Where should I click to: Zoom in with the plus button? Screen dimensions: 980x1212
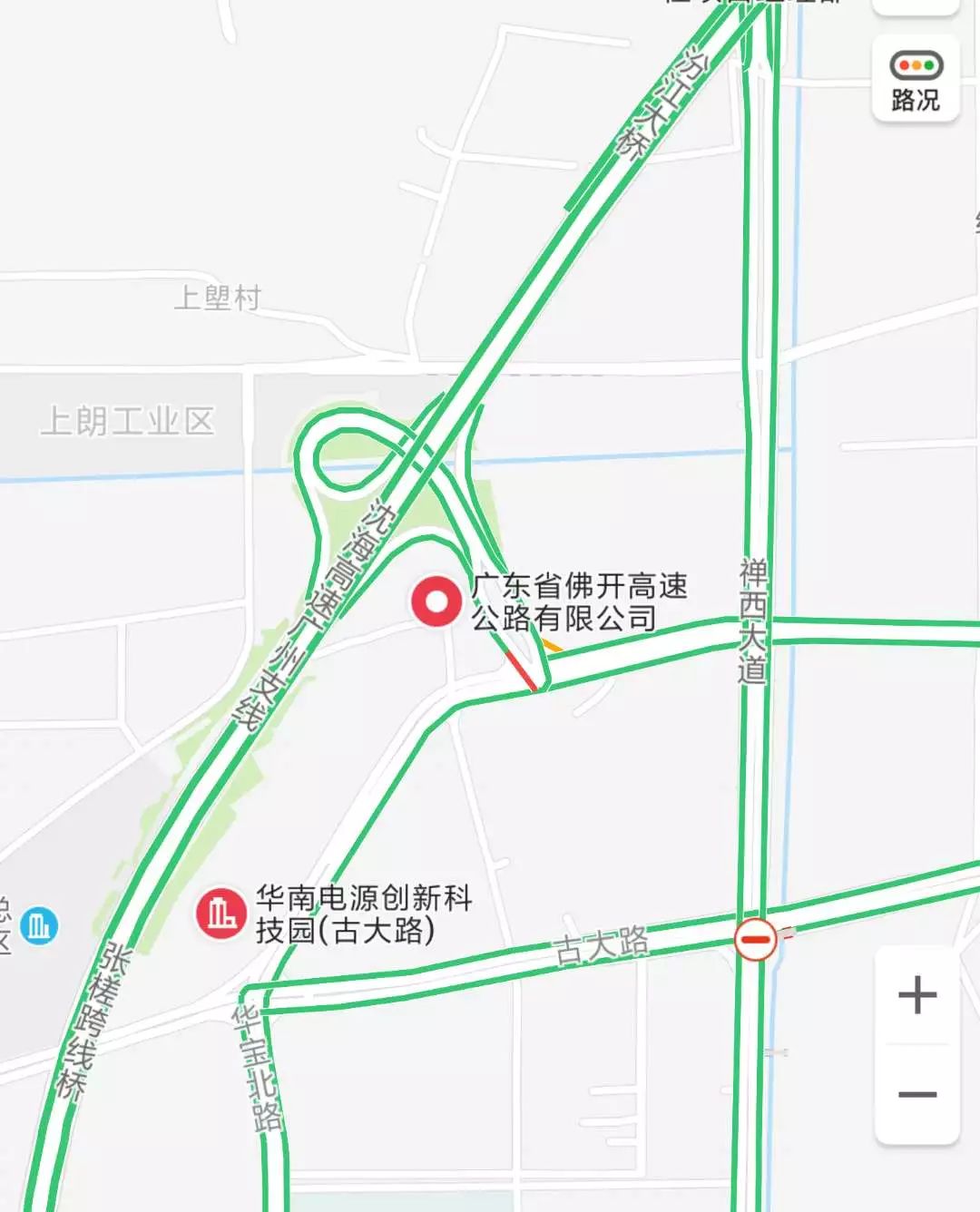coord(917,995)
